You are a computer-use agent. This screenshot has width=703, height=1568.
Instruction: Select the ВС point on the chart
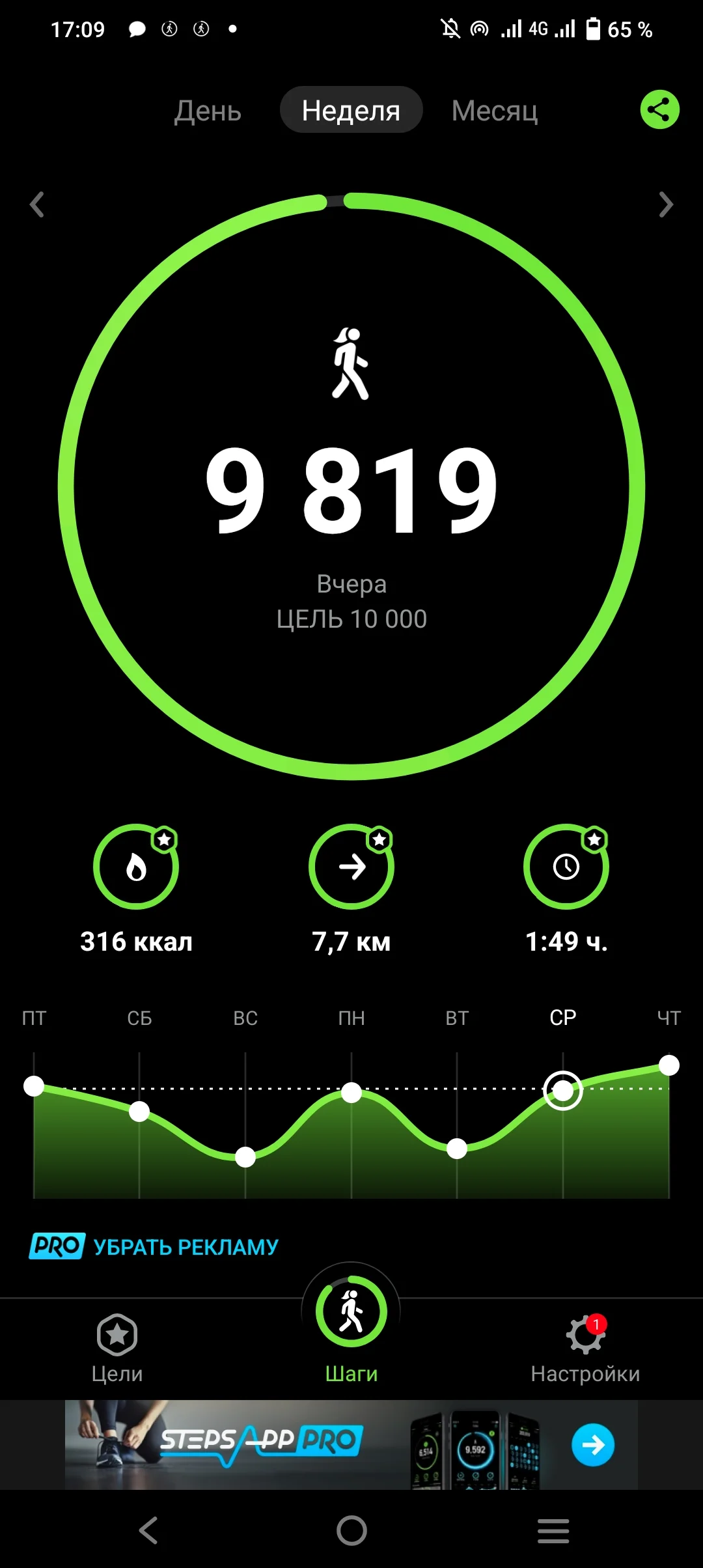(x=245, y=1157)
